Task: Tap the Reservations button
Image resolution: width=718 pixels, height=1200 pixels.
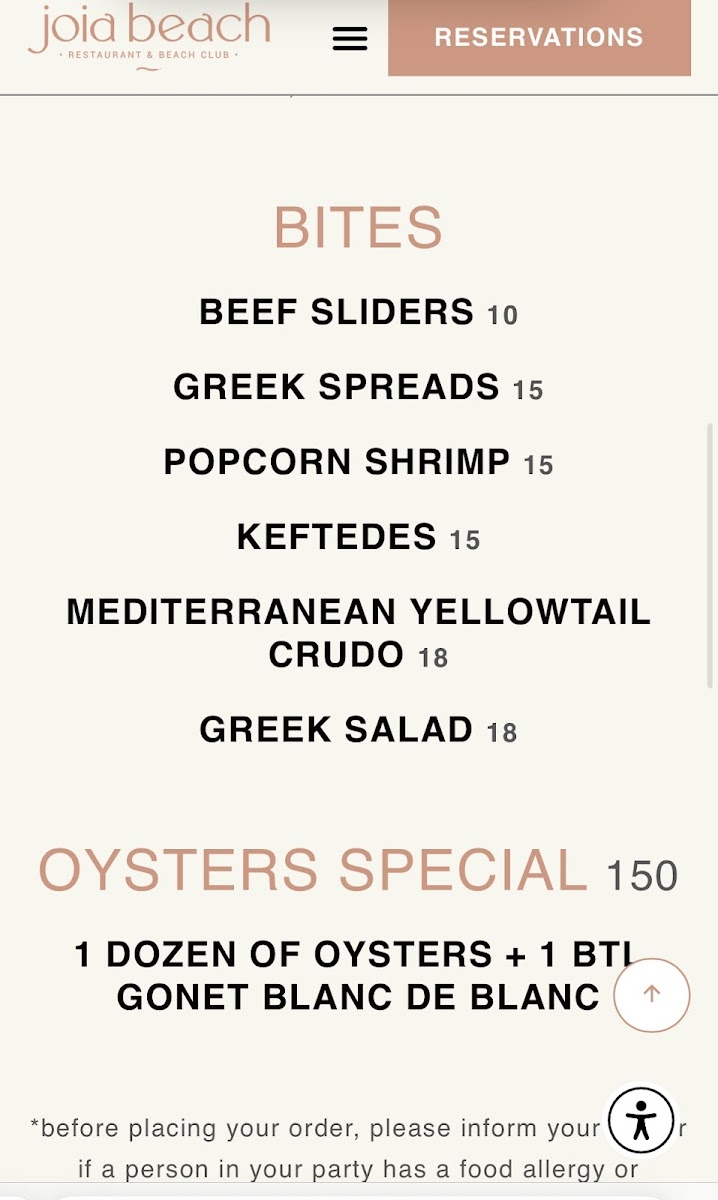Action: (539, 38)
